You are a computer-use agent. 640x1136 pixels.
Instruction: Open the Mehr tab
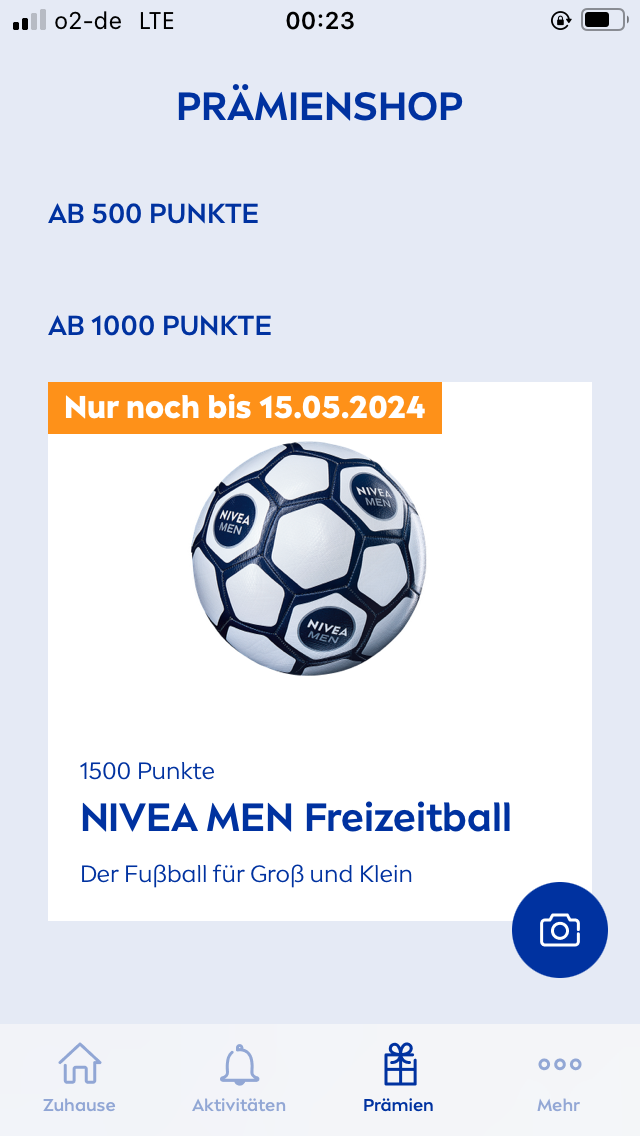(559, 1078)
